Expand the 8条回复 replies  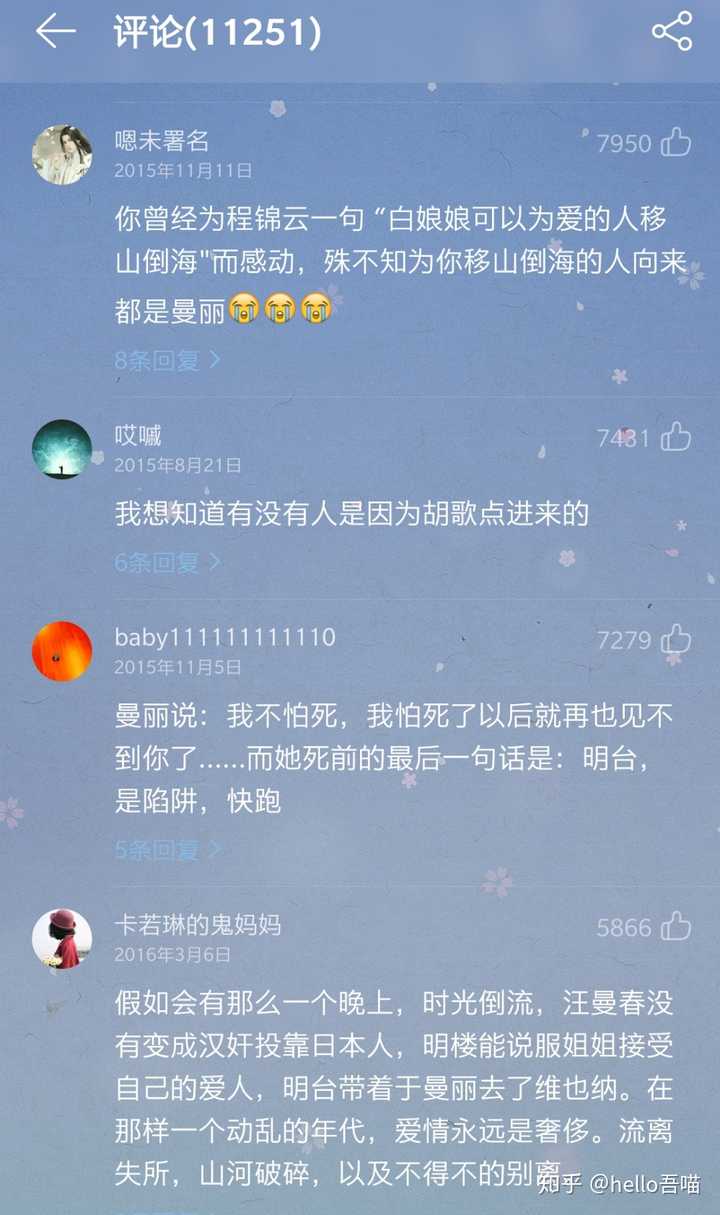(168, 360)
